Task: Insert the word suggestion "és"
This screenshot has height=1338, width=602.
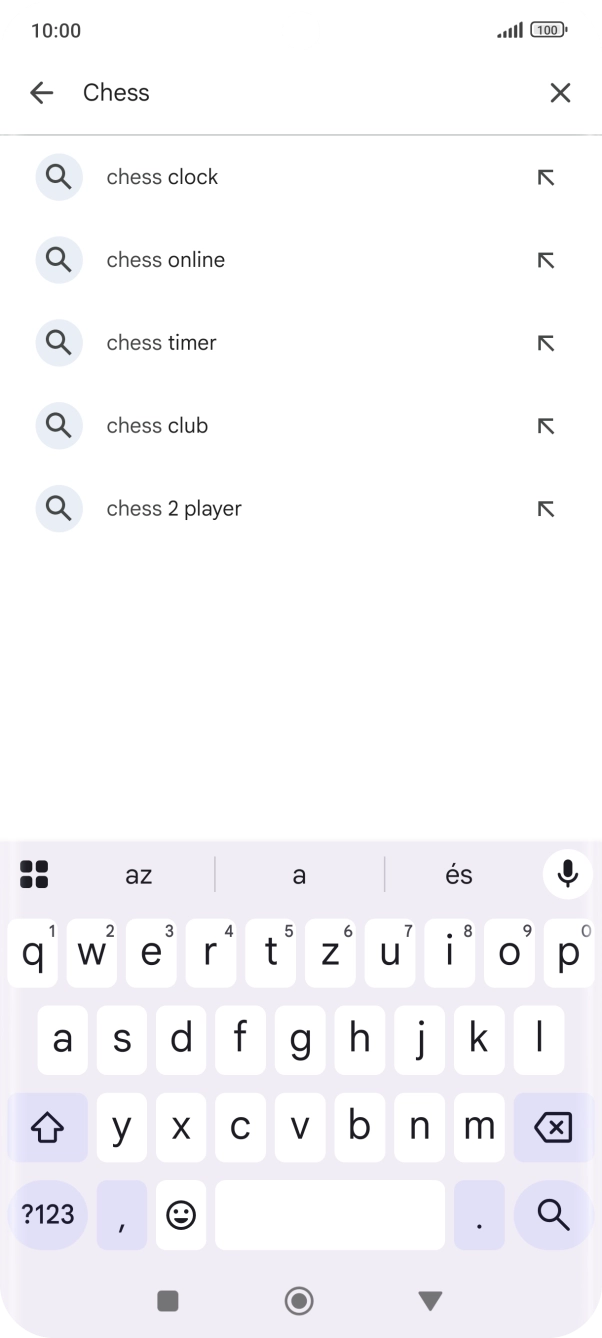Action: 458,875
